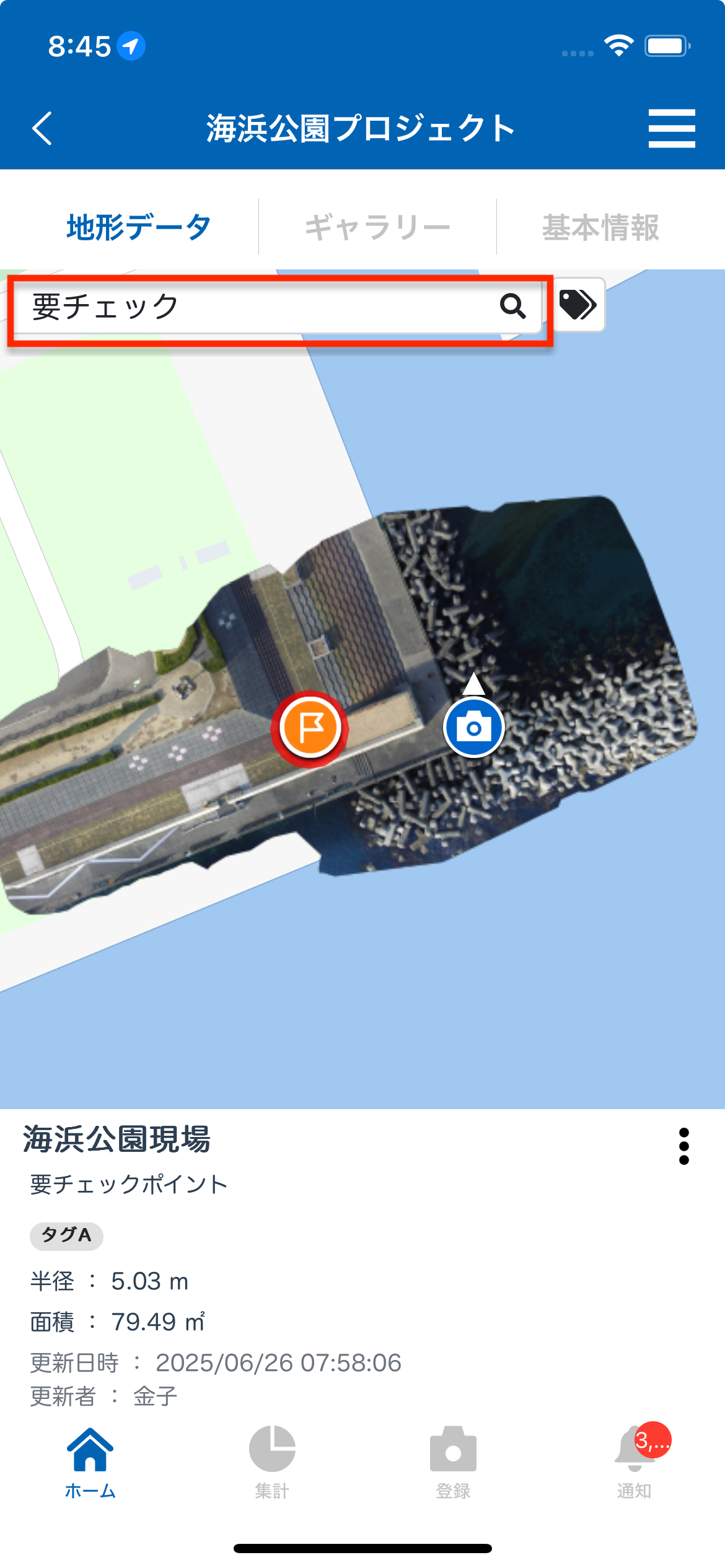Go back with the header arrow

tap(42, 129)
